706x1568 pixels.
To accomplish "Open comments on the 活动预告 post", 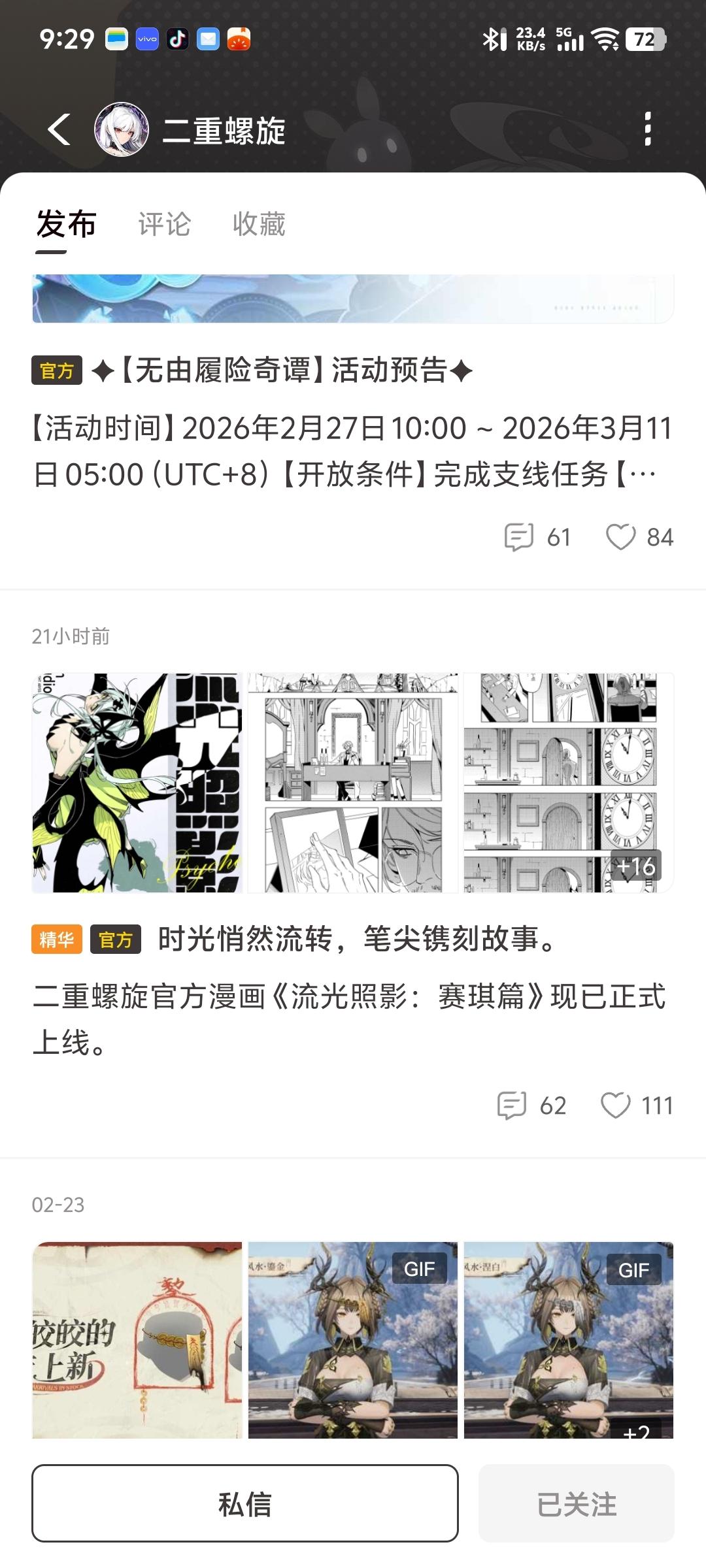I will tap(537, 537).
